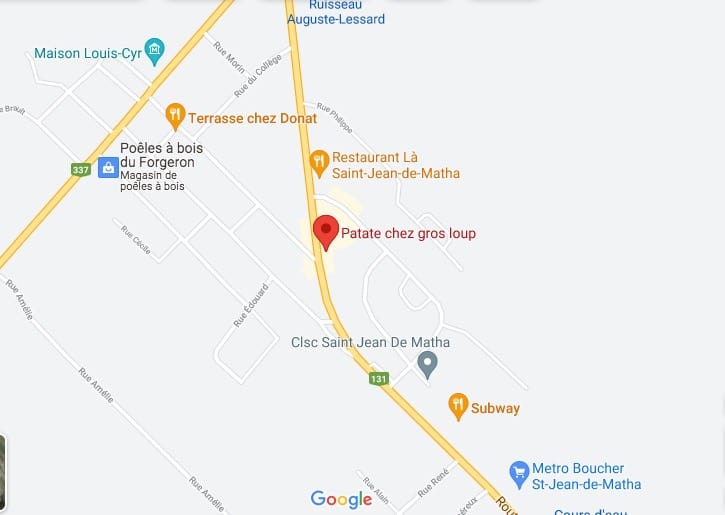Open Maison Louis-Cyr museum marker
Viewport: 725px width, 515px height.
154,50
